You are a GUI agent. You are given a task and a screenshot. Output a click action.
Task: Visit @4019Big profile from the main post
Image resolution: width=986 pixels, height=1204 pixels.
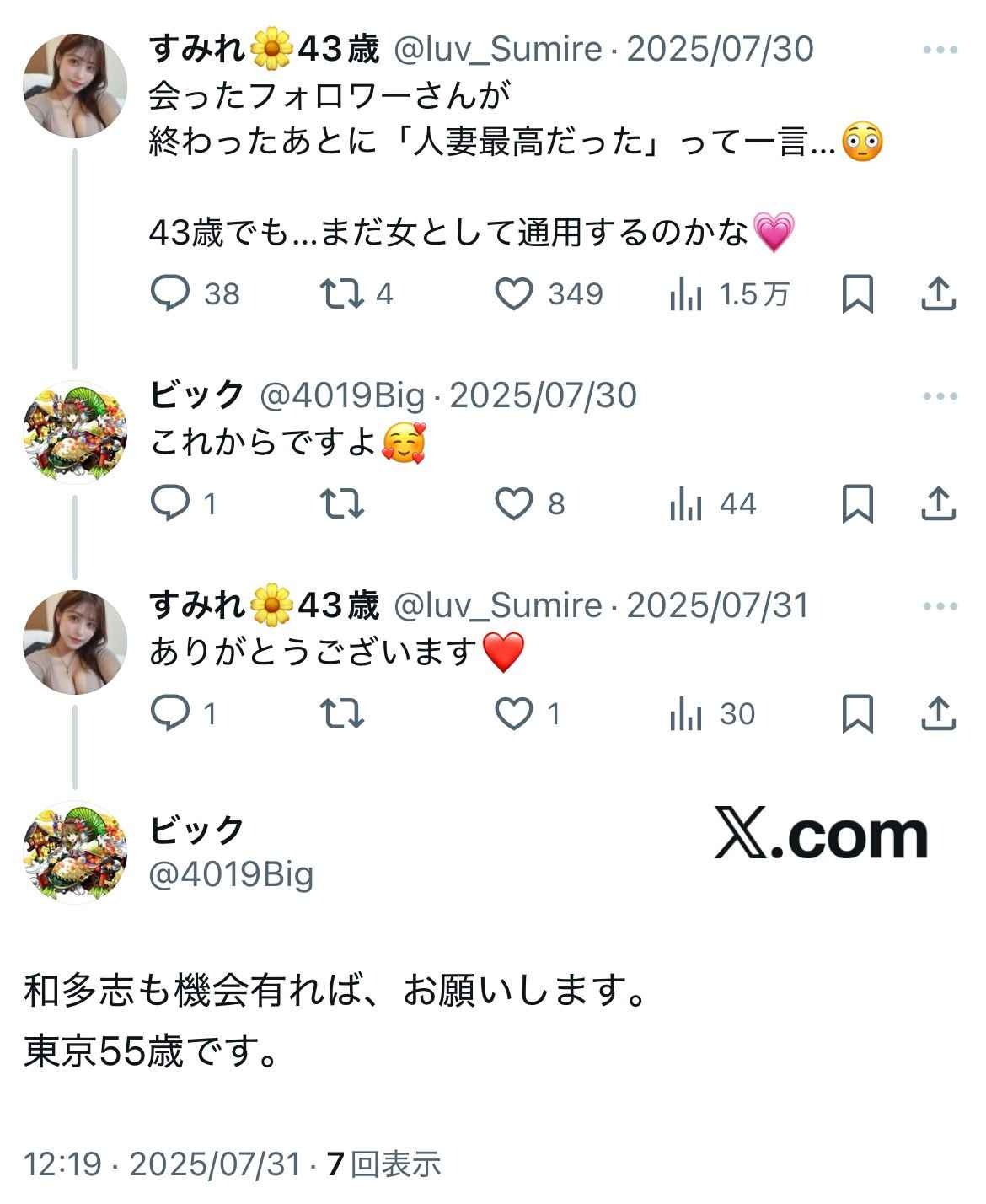coord(231,874)
